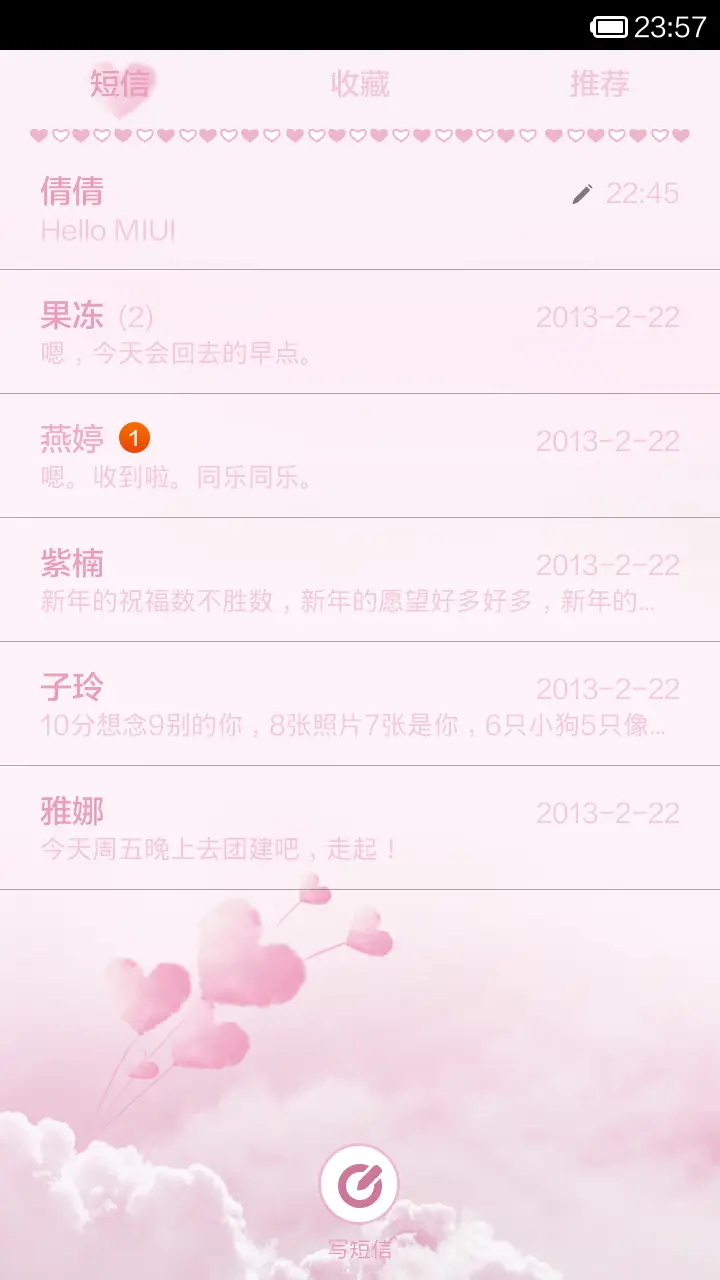The width and height of the screenshot is (720, 1280).
Task: Tap the (2) count next to 果冻
Action: [x=136, y=315]
